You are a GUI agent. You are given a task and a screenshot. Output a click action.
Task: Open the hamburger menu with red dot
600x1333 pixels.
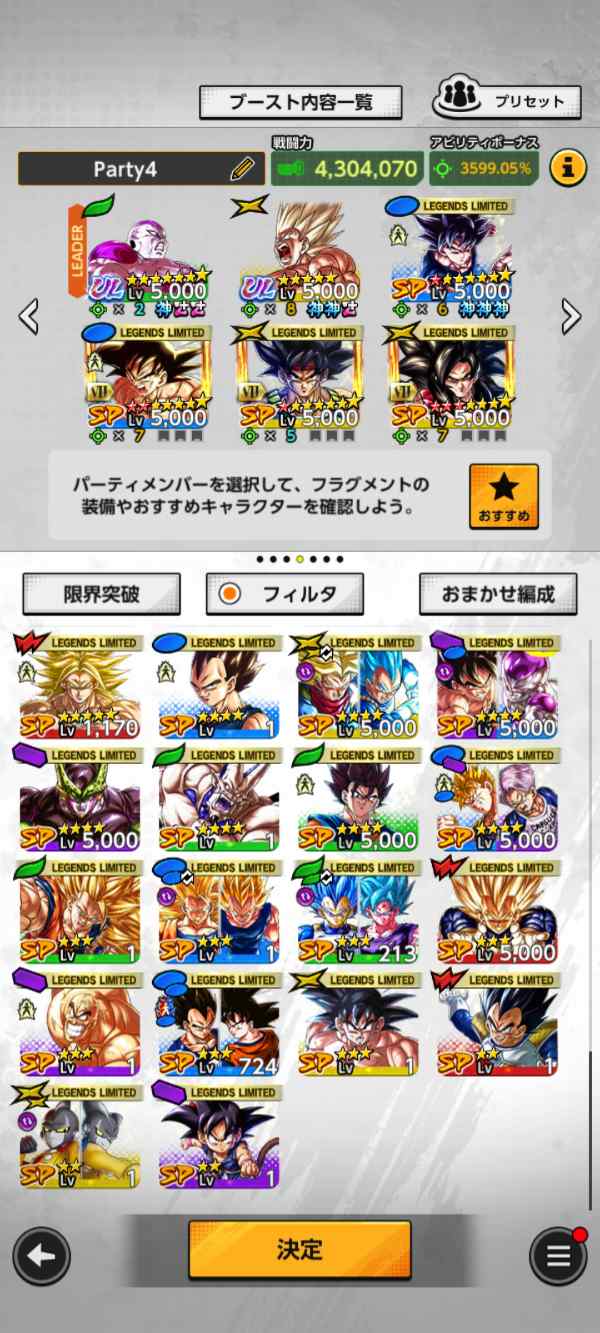click(x=557, y=1256)
